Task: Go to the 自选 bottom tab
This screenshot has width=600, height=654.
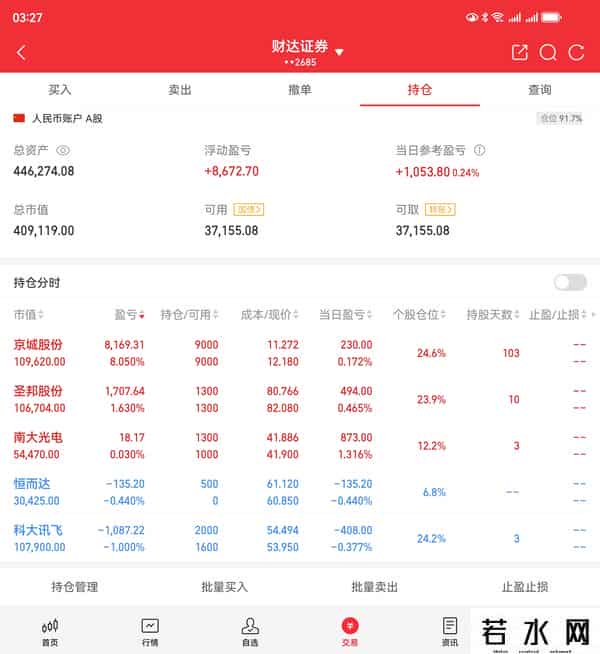Action: 250,632
